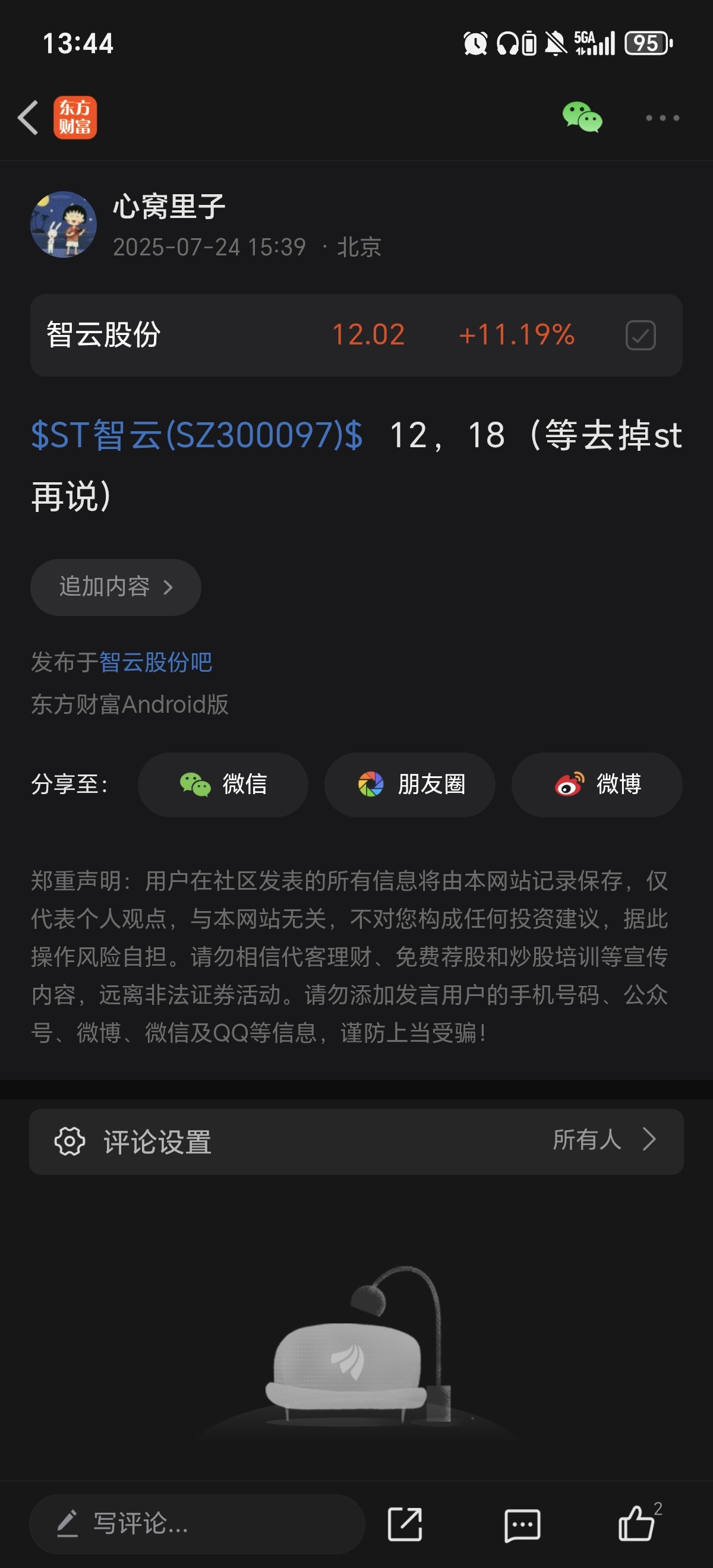Open the comments bubble icon
This screenshot has width=713, height=1568.
[522, 1525]
